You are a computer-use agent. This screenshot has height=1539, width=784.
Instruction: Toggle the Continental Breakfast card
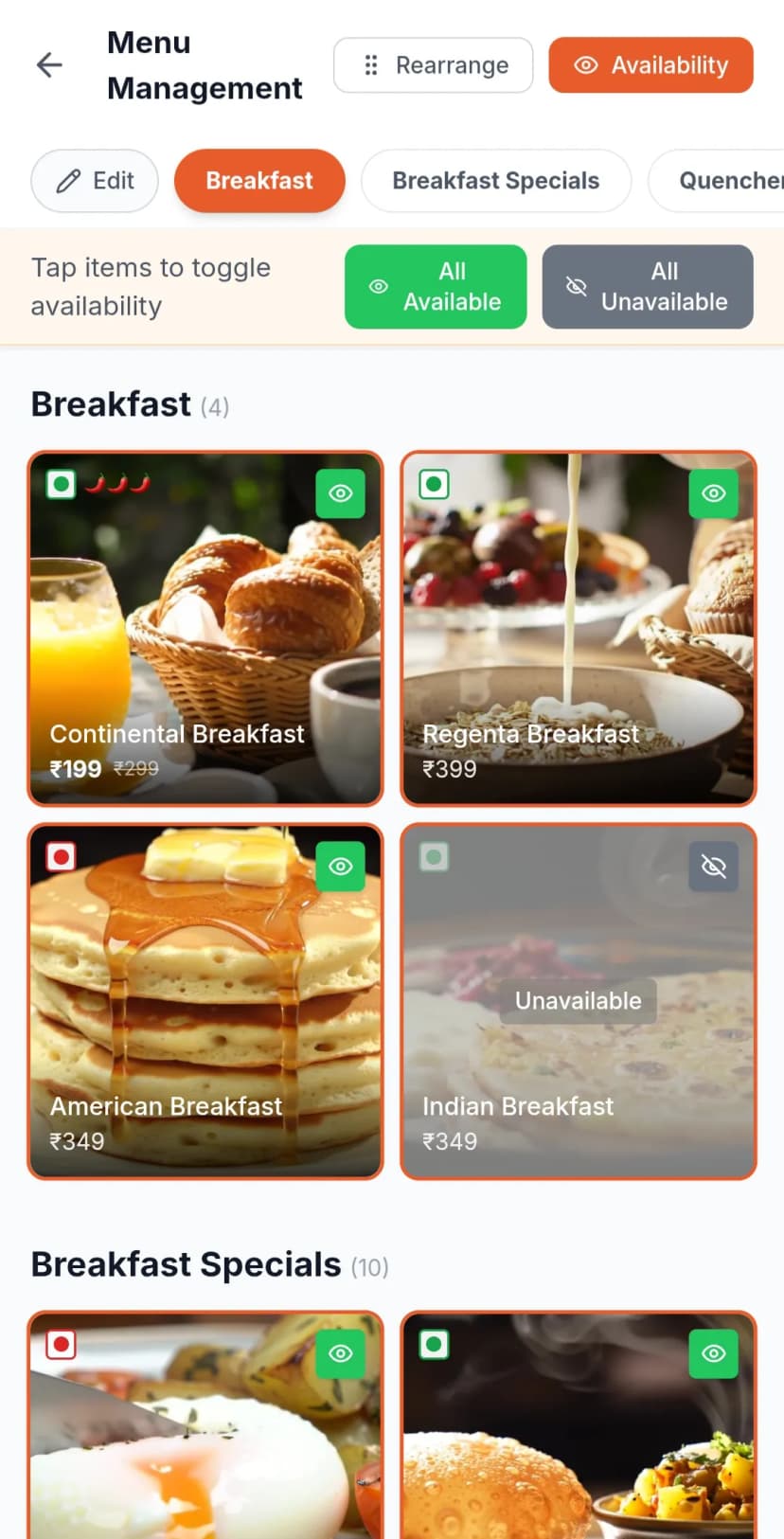tap(205, 644)
